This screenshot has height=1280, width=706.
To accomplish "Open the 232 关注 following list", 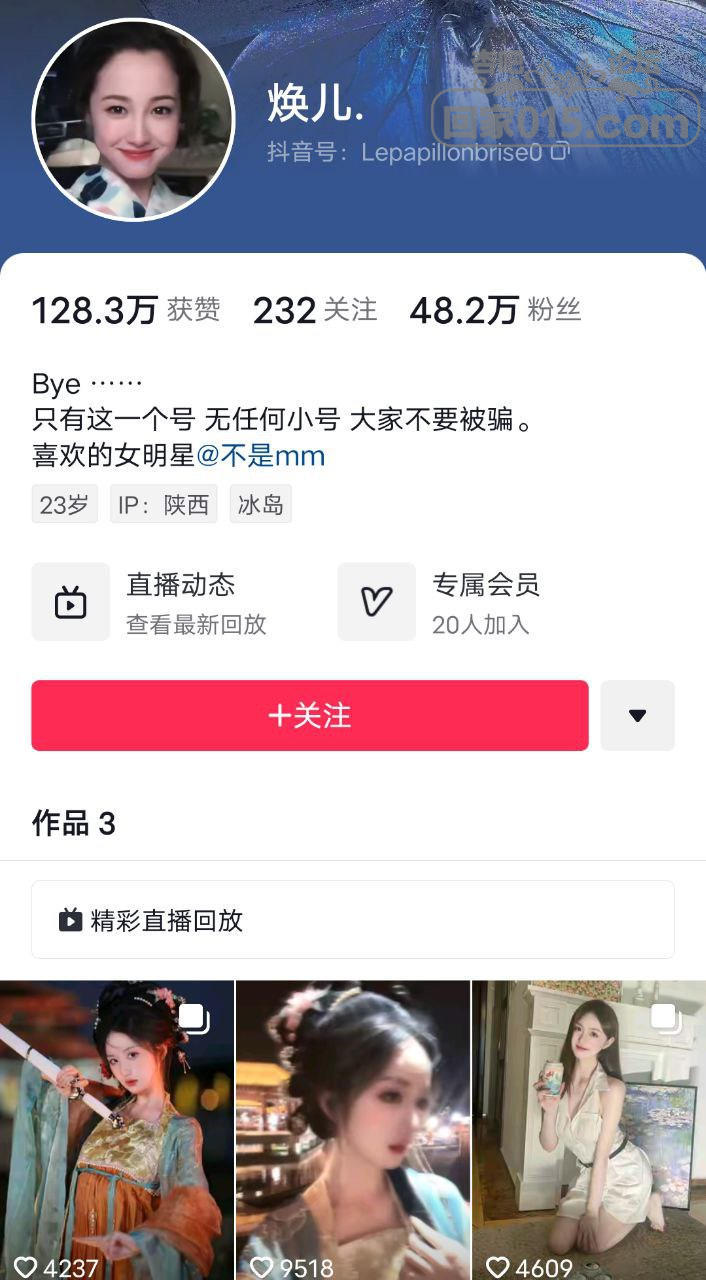I will [x=314, y=310].
